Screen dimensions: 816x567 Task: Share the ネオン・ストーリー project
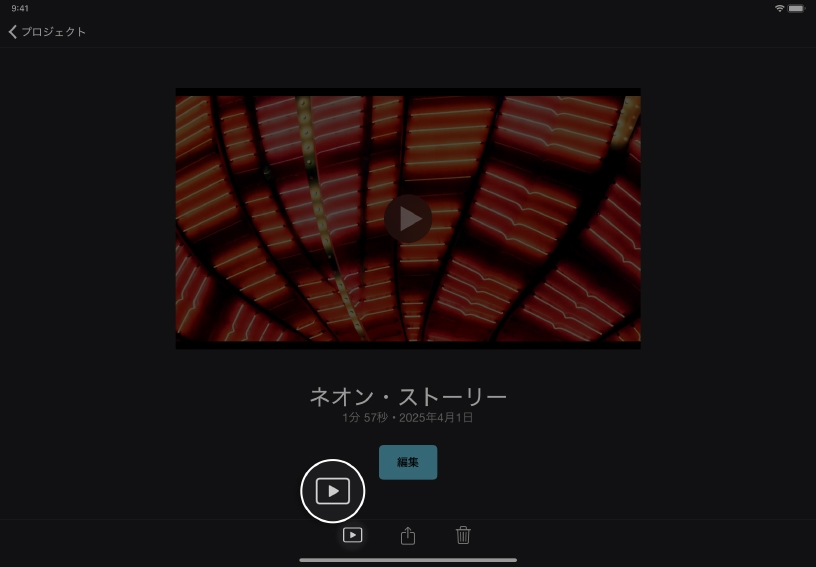(408, 536)
